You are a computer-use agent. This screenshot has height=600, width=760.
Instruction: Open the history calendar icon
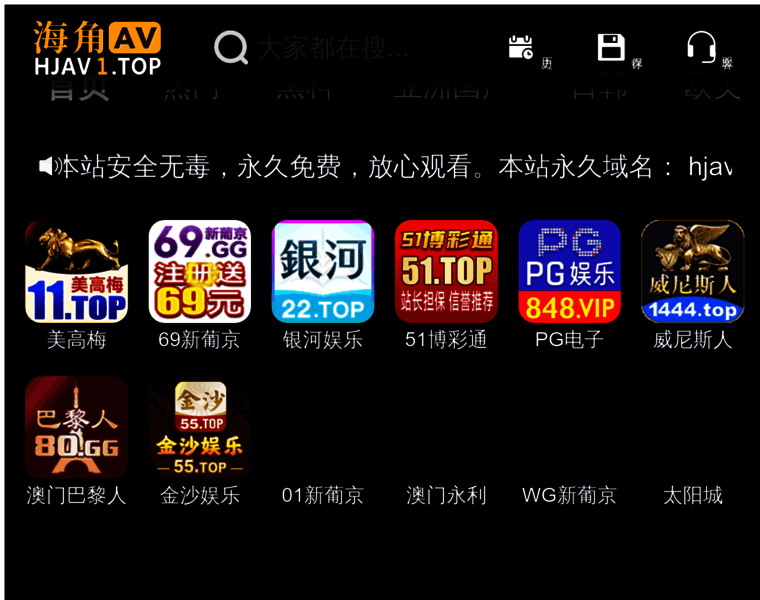pos(522,47)
